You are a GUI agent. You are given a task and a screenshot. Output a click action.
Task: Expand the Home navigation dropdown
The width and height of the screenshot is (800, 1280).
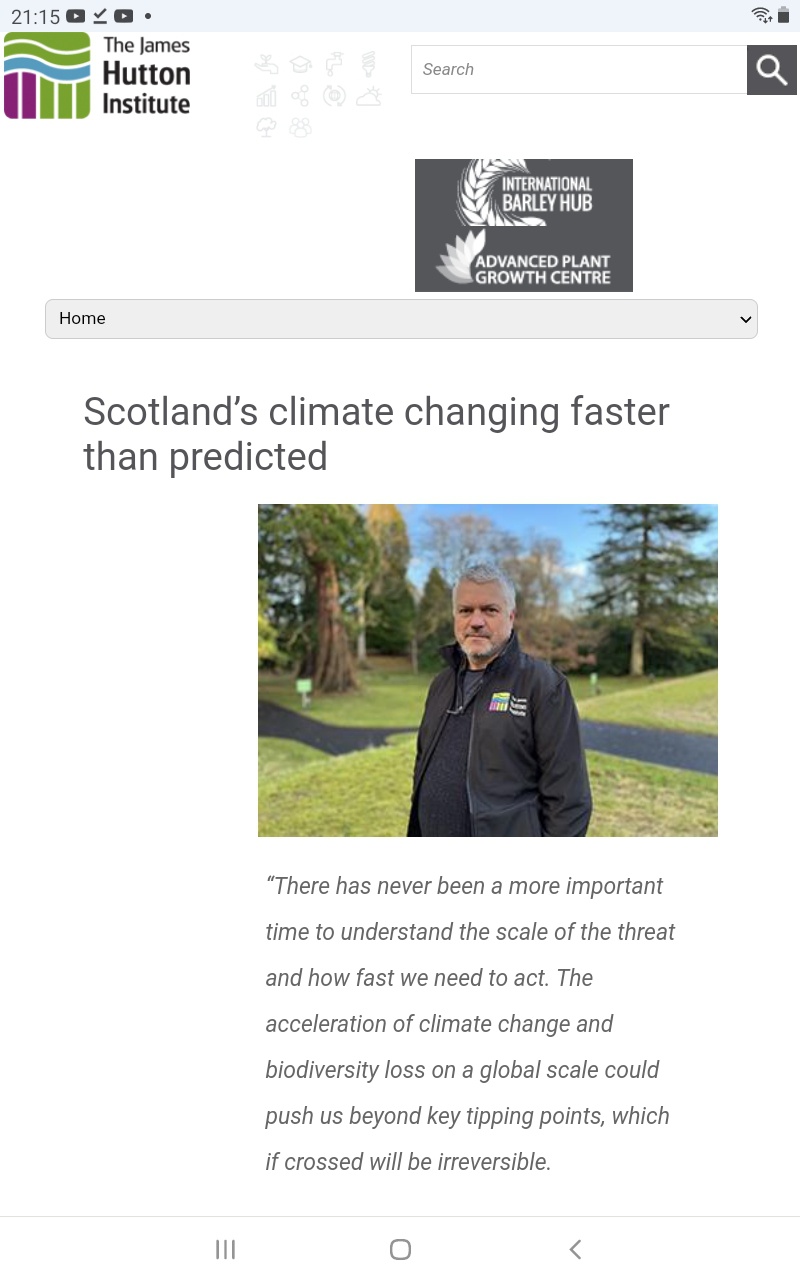point(401,319)
